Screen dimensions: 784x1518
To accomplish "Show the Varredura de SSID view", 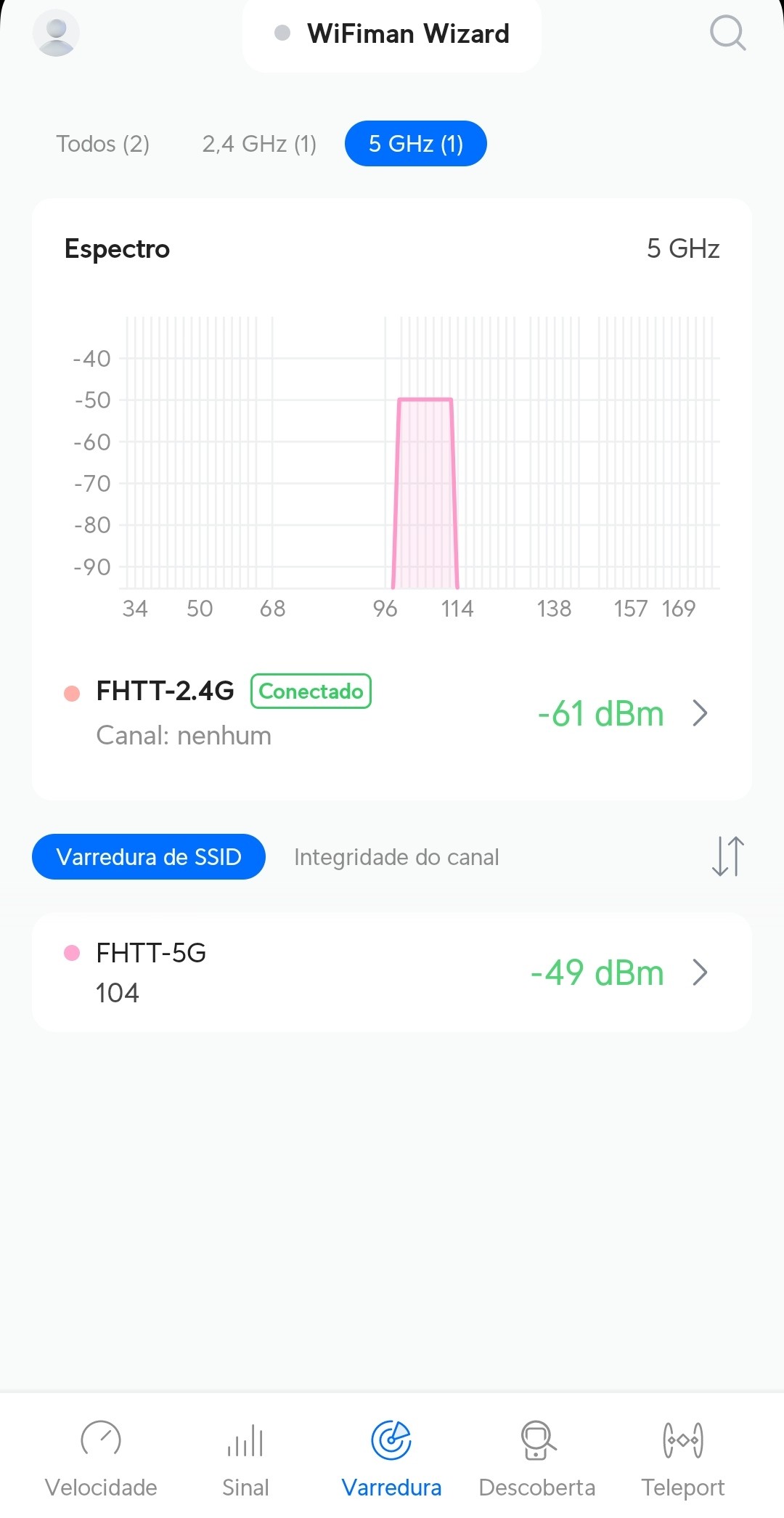I will coord(149,857).
